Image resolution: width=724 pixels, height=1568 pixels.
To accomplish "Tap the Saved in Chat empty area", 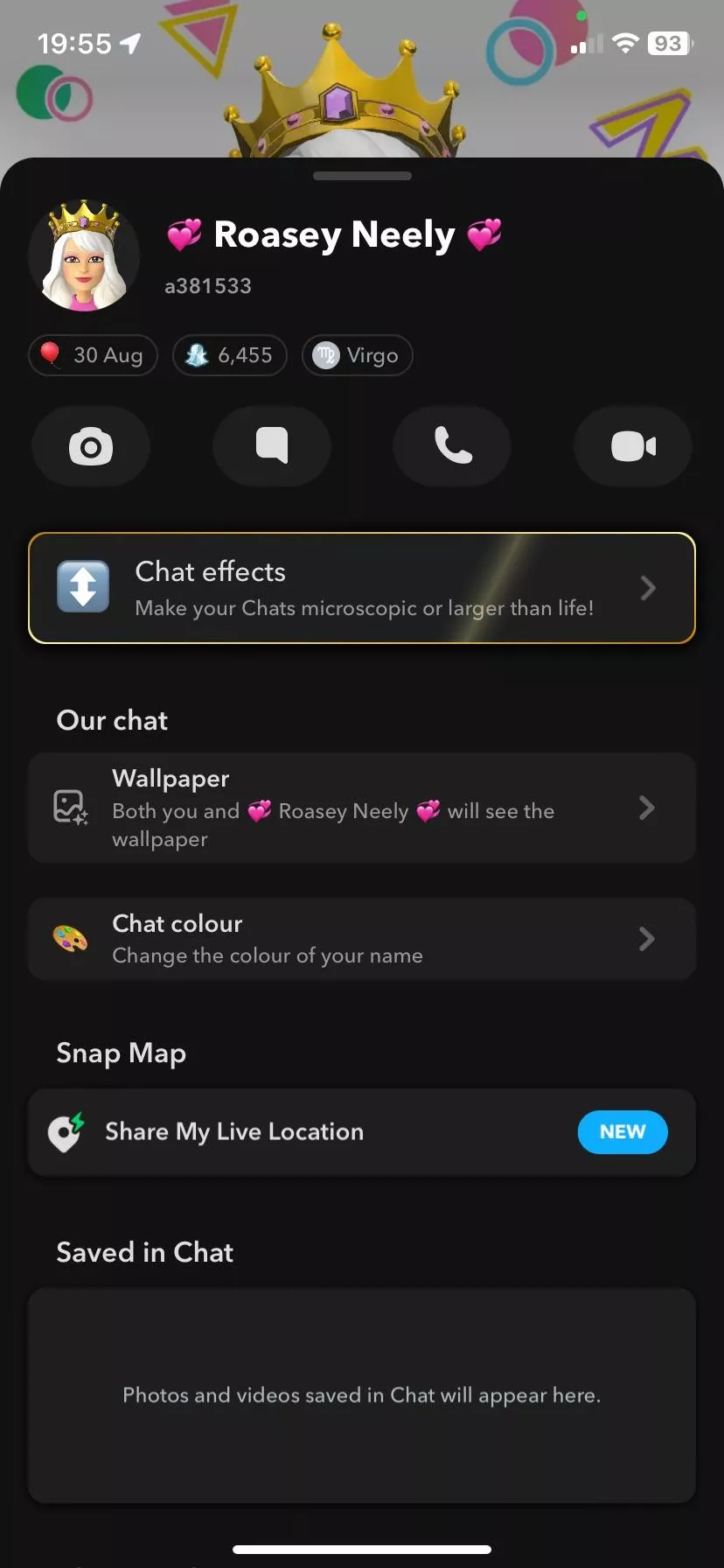I will pos(361,1395).
